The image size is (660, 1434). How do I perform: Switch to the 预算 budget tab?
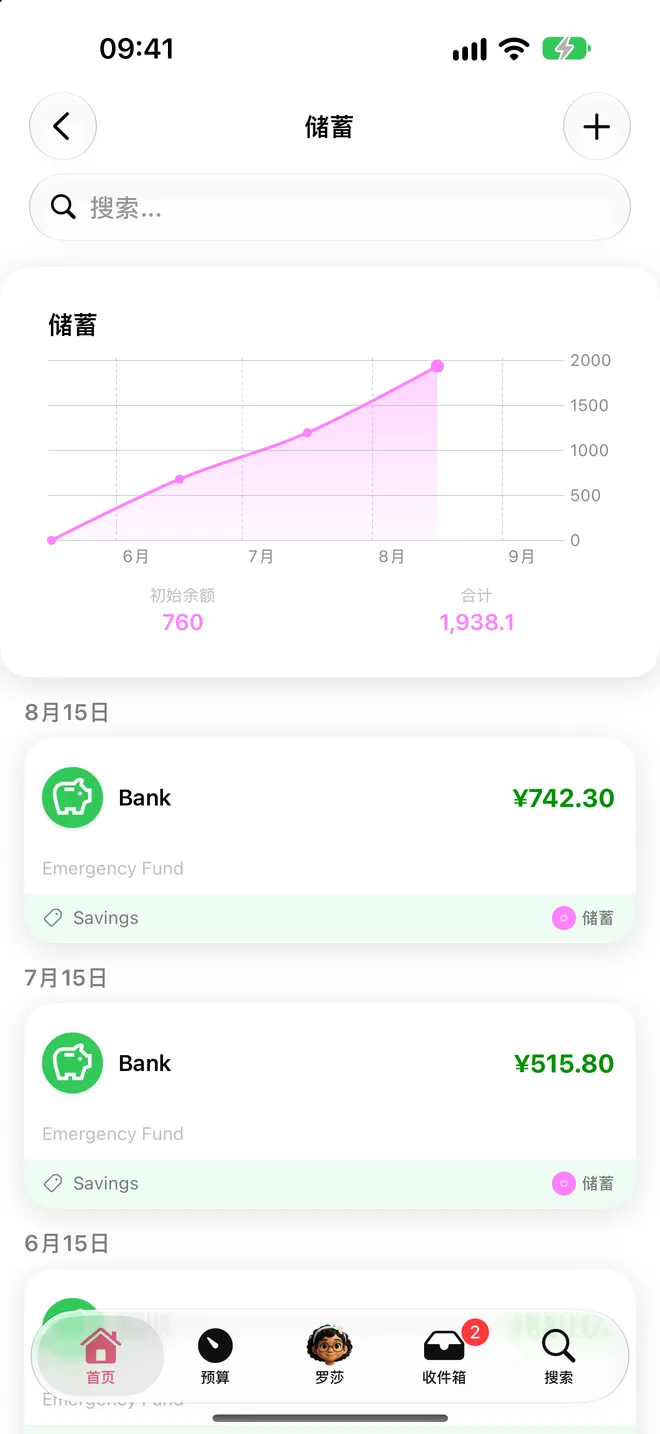[x=215, y=1356]
